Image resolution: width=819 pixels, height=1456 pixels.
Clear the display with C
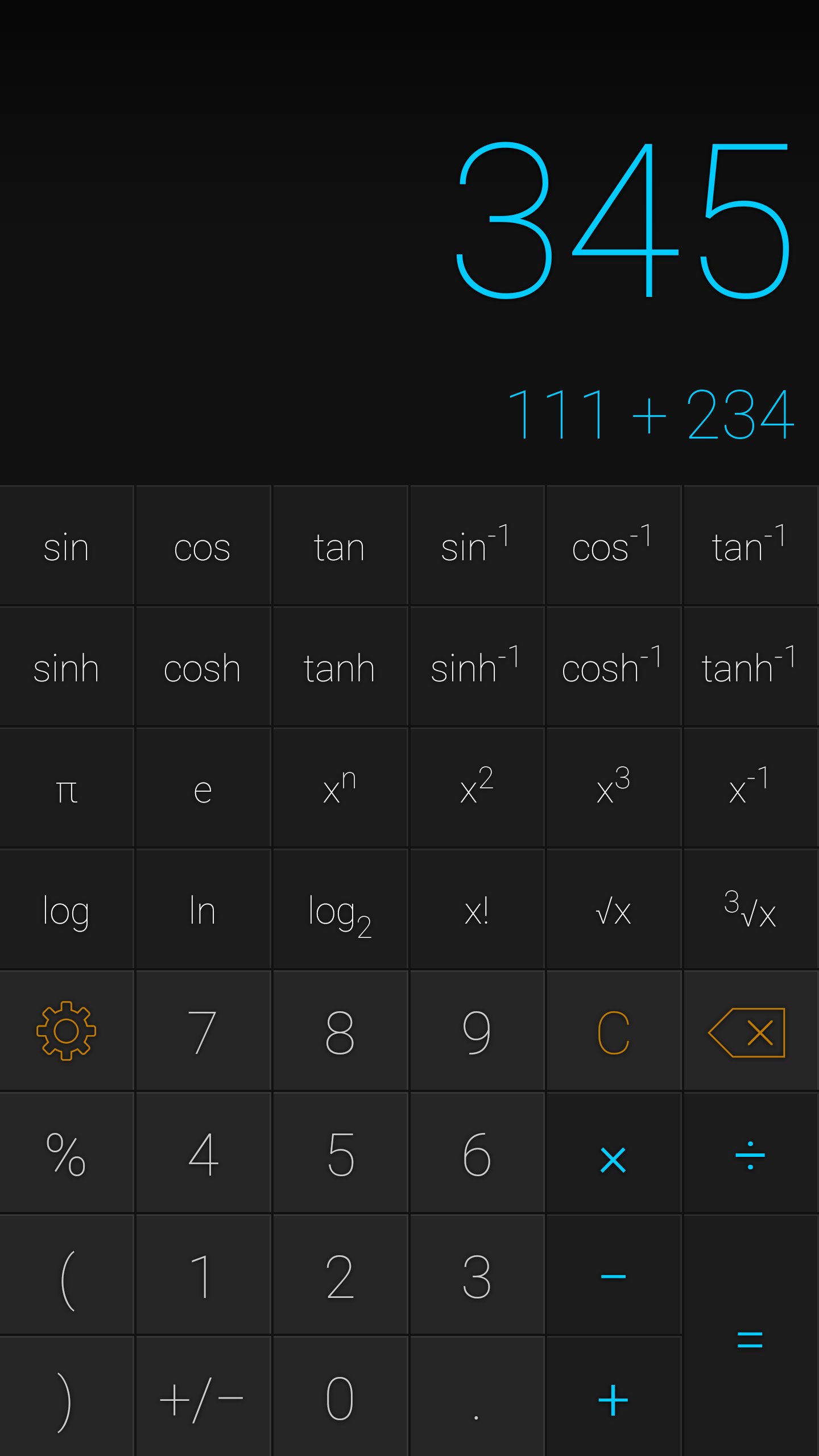[x=614, y=1031]
